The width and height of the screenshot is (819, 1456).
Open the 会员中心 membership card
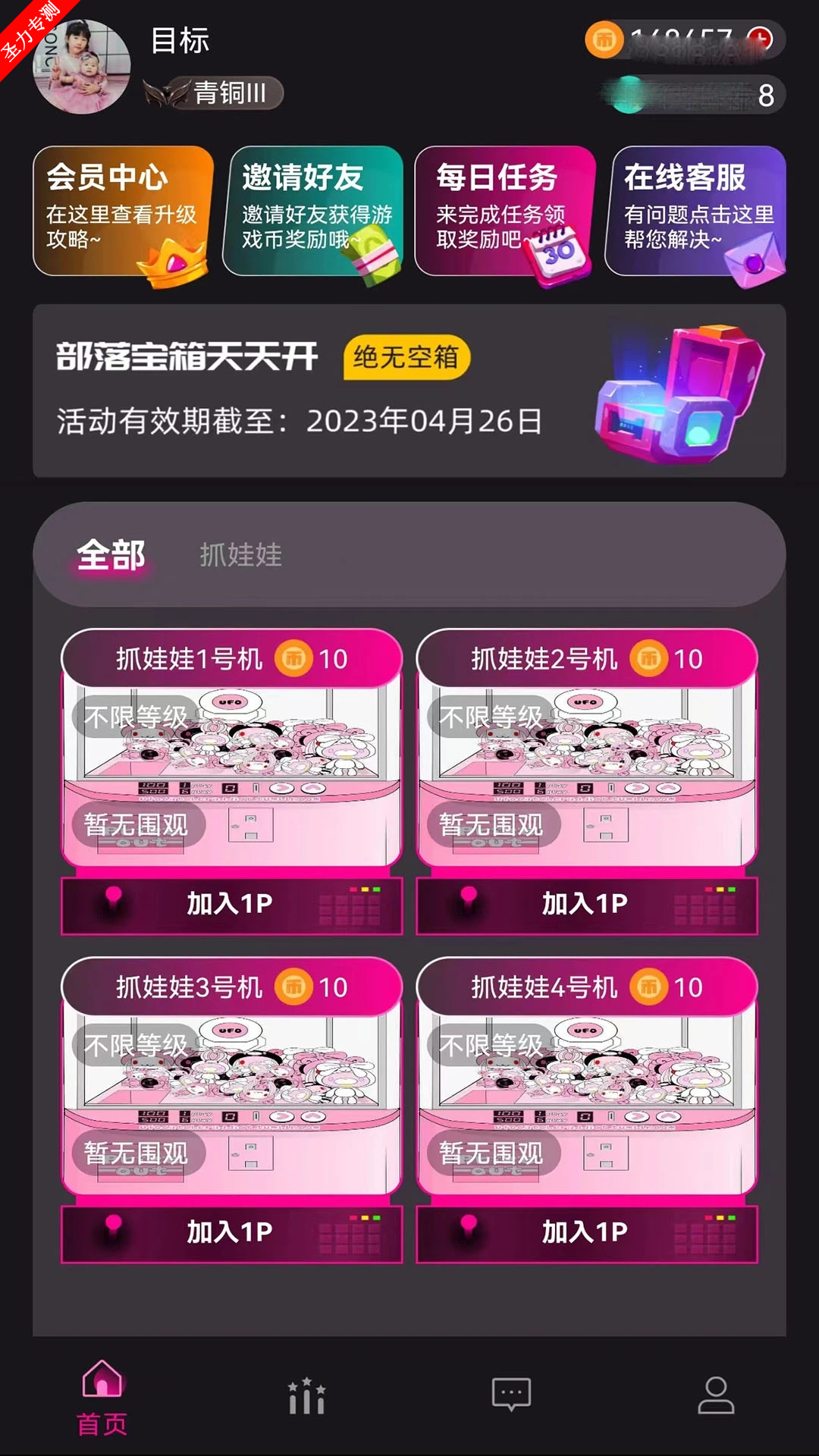tap(123, 211)
